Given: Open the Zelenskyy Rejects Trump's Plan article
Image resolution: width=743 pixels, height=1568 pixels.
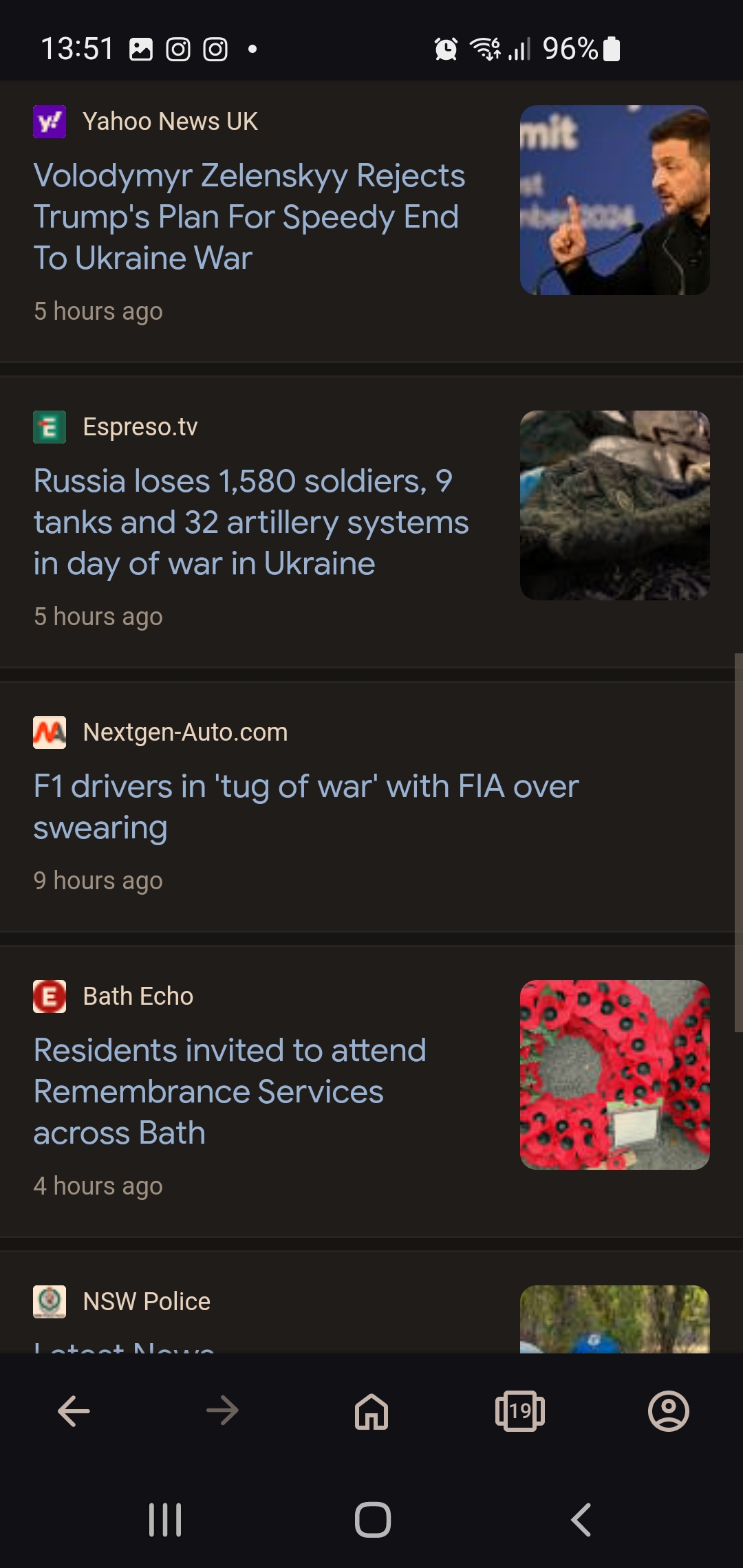Looking at the screenshot, I should [x=249, y=217].
